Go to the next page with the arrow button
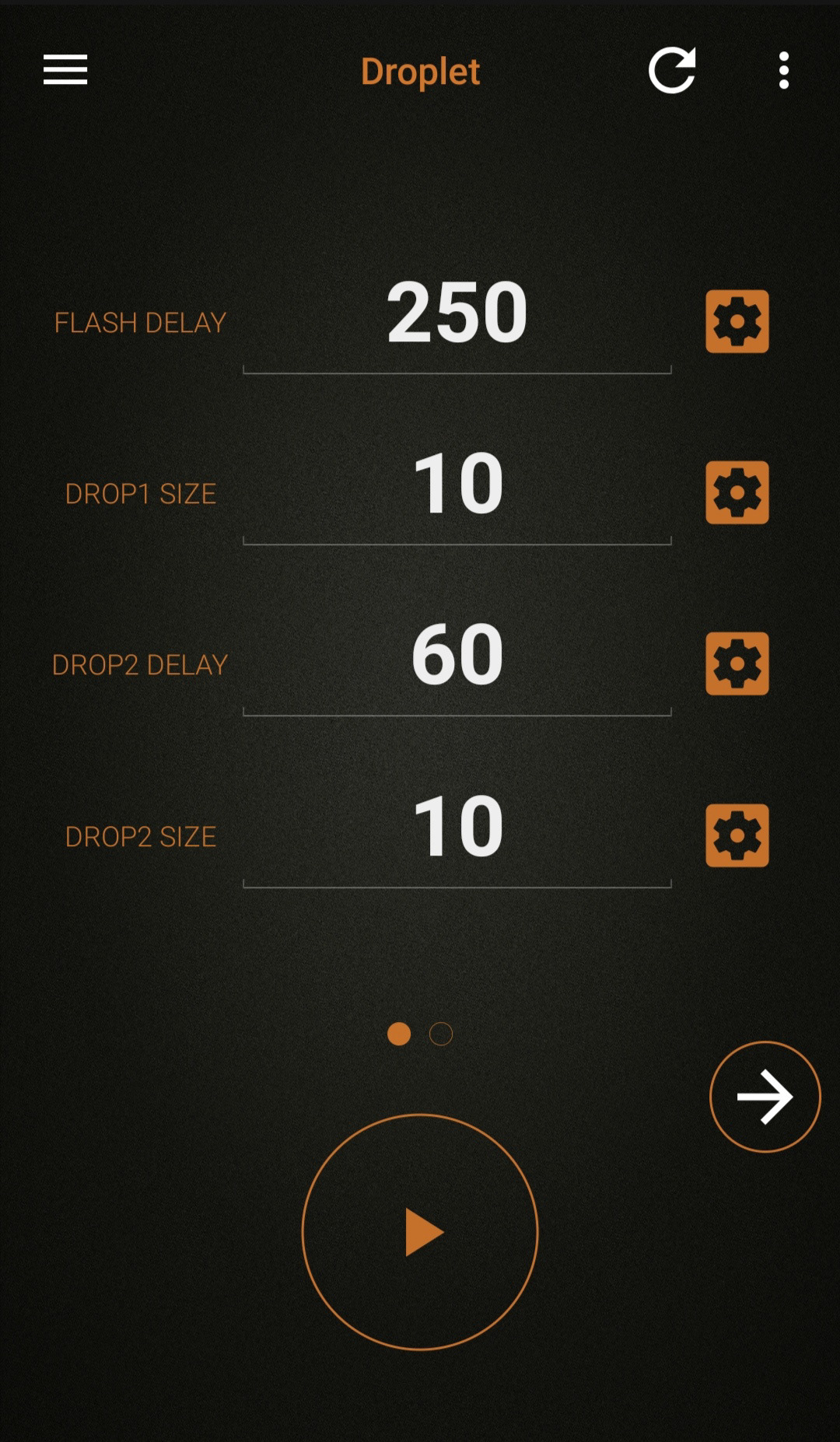The width and height of the screenshot is (840, 1442). tap(765, 1097)
